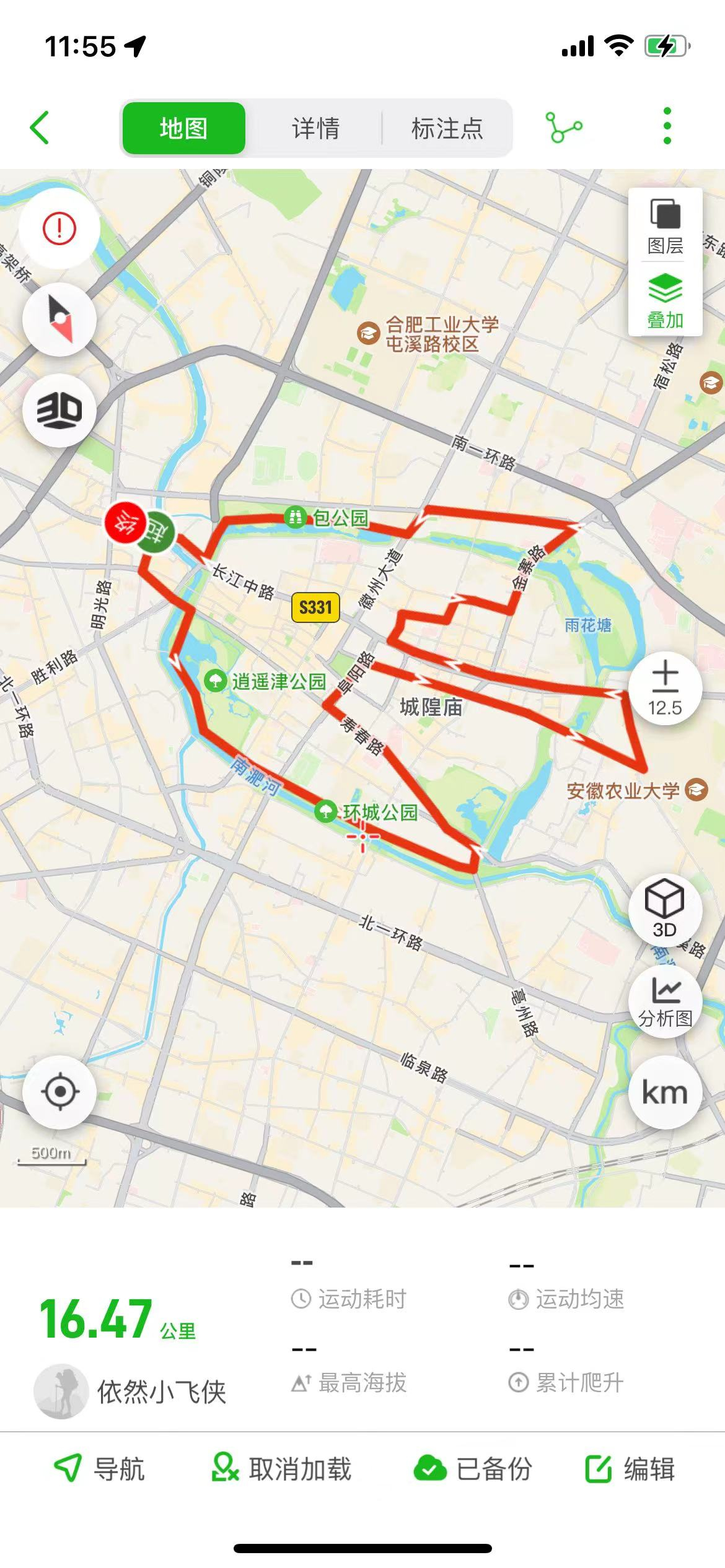The width and height of the screenshot is (725, 1568).
Task: Select the 地图 tab
Action: [183, 128]
